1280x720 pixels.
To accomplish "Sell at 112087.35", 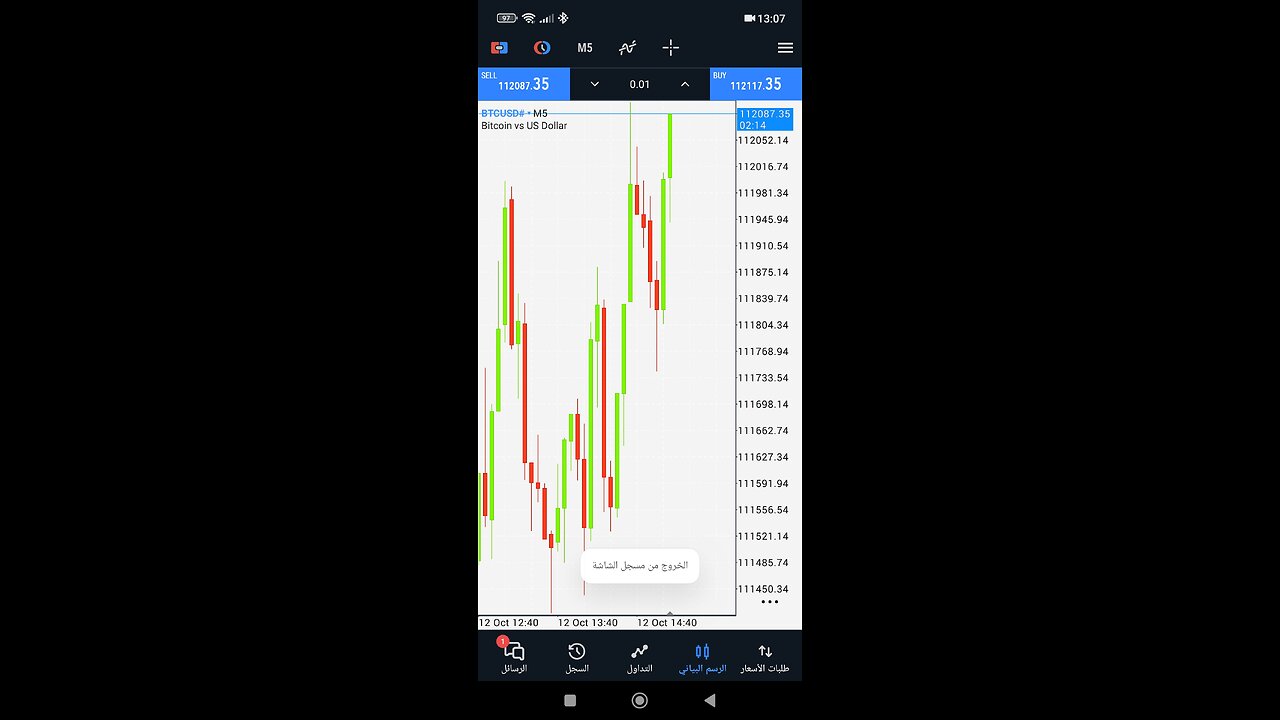I will 524,84.
